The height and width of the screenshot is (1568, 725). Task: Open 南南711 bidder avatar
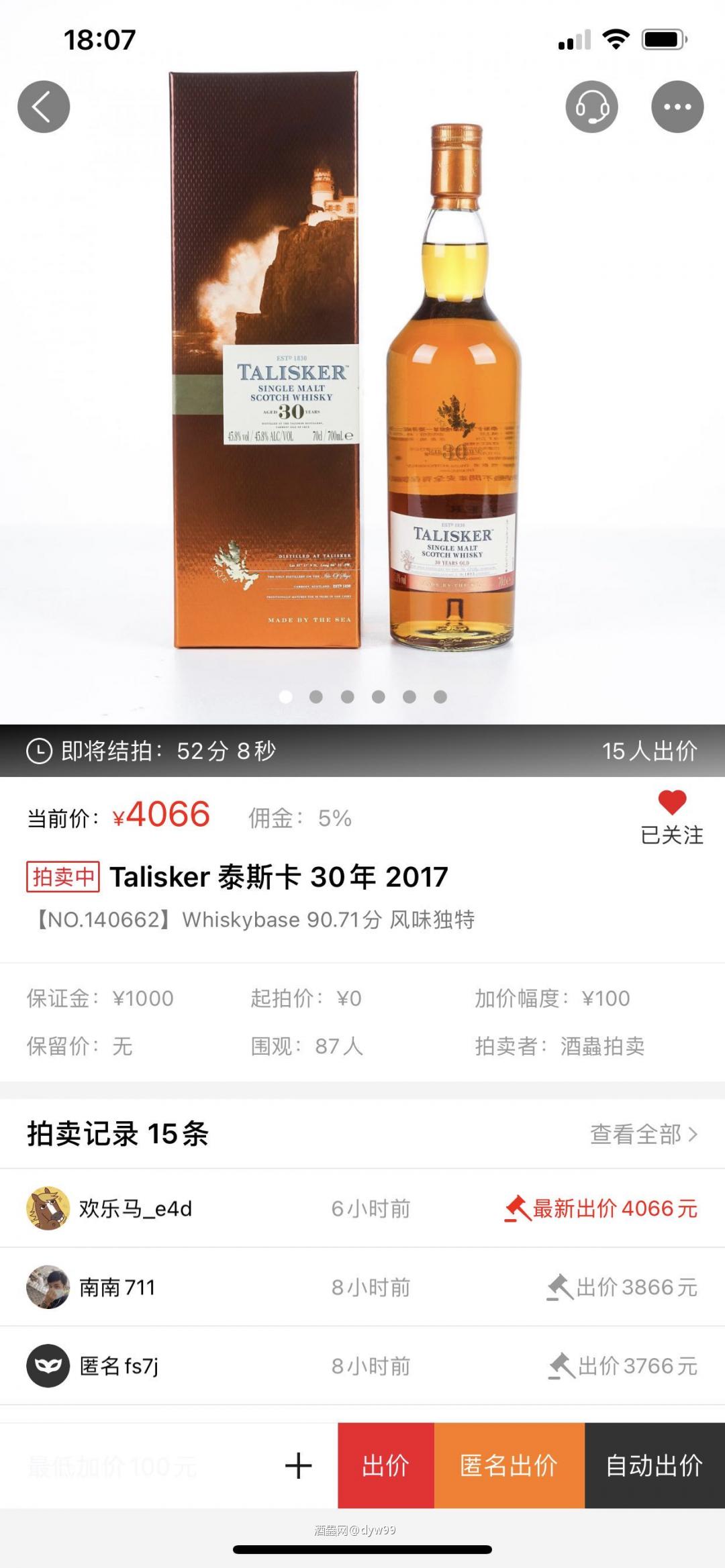pyautogui.click(x=49, y=1286)
